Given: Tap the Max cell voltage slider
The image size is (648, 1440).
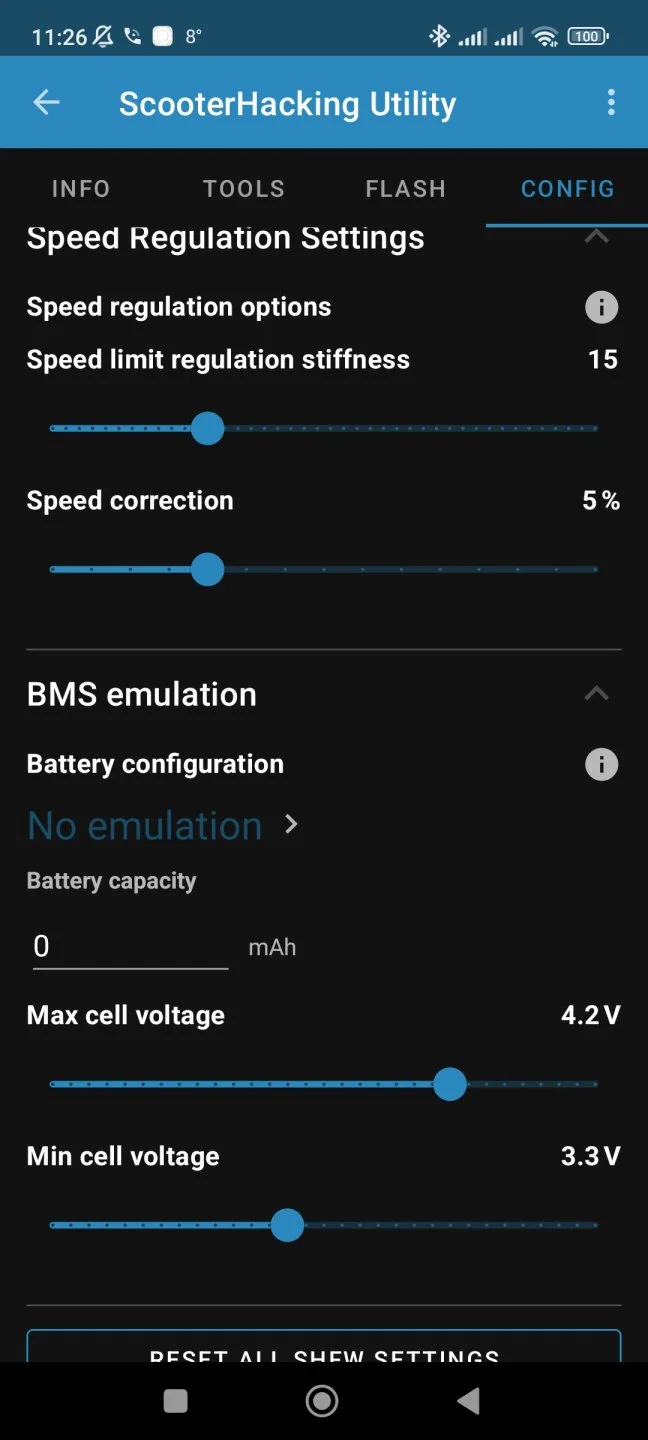Looking at the screenshot, I should [x=450, y=1084].
